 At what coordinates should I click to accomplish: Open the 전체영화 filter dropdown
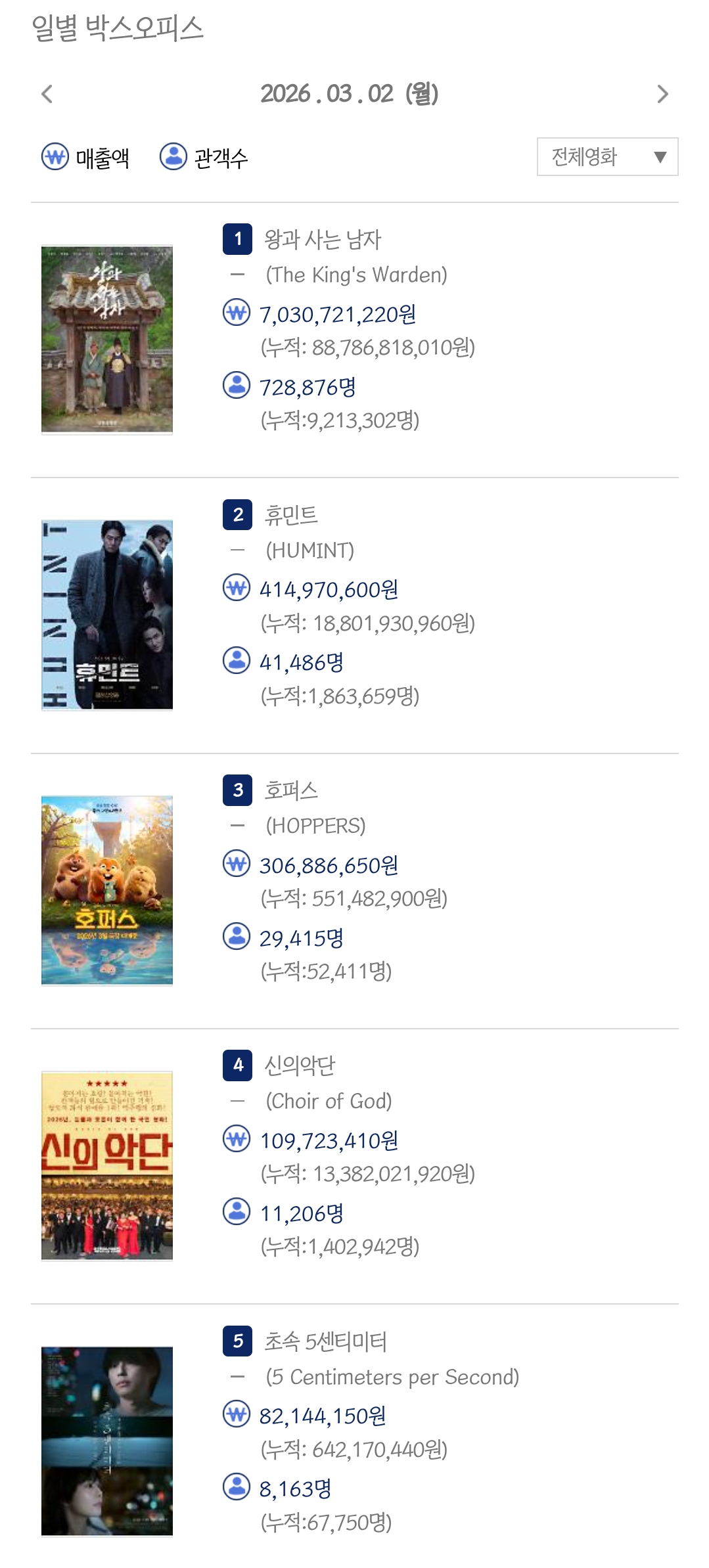click(x=607, y=157)
